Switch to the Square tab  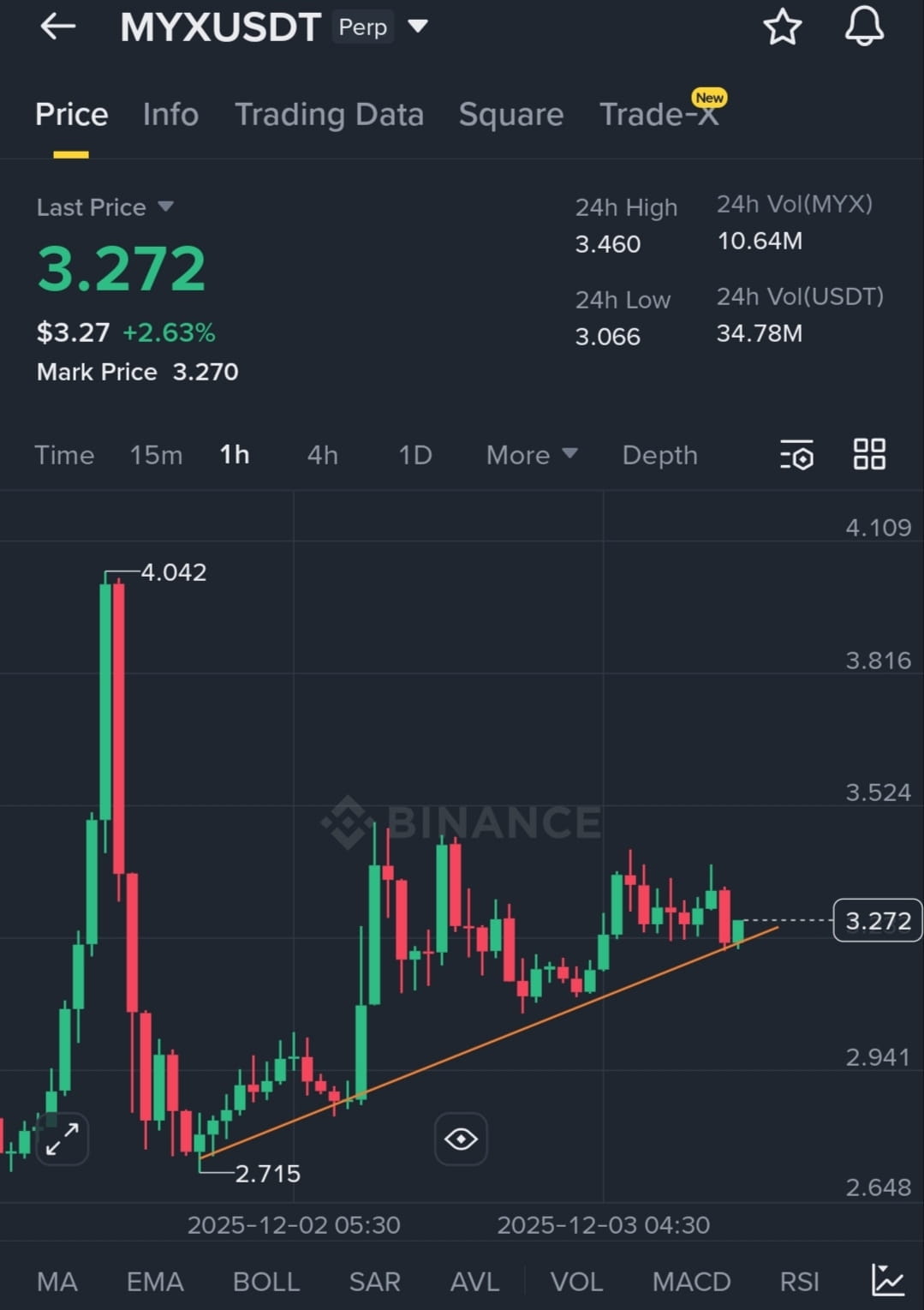(x=511, y=115)
